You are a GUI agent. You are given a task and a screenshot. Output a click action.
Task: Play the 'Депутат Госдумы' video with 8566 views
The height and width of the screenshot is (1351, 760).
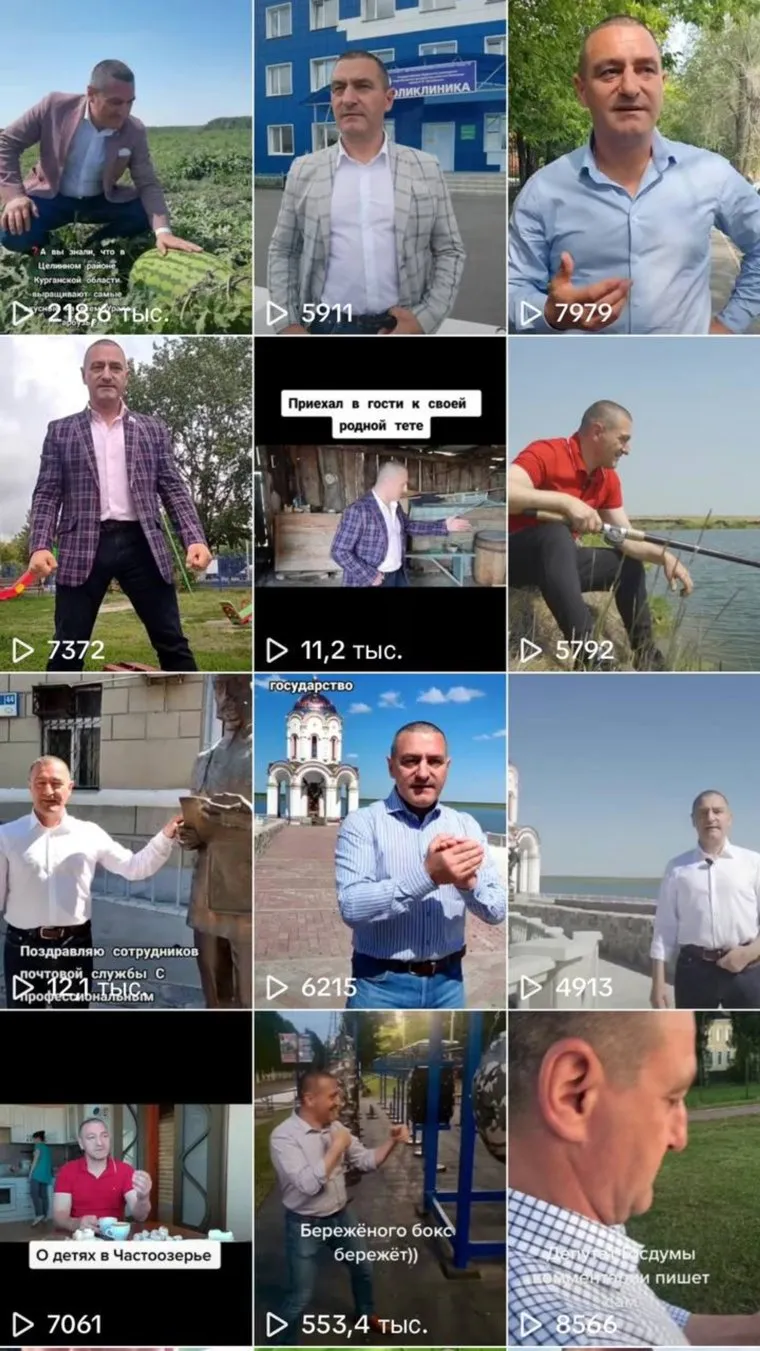(x=634, y=1178)
